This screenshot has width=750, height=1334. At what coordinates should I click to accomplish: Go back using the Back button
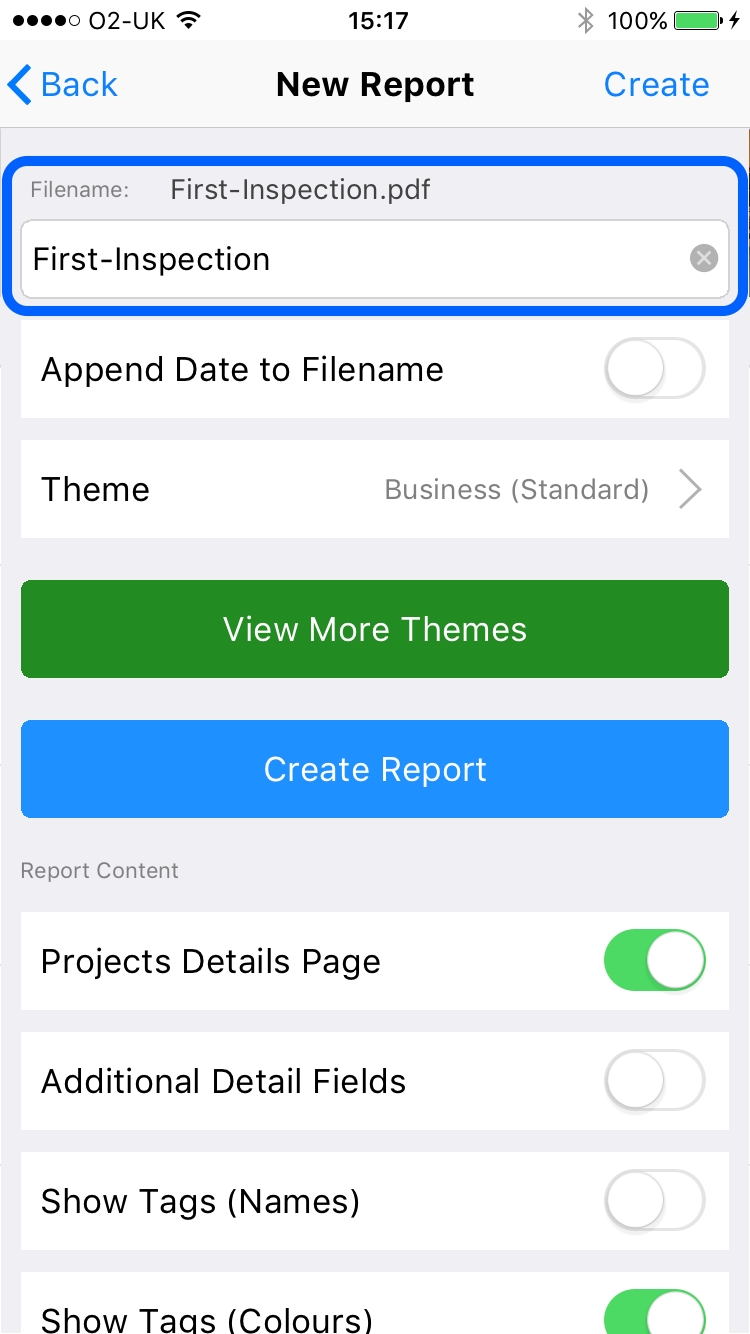(x=62, y=85)
